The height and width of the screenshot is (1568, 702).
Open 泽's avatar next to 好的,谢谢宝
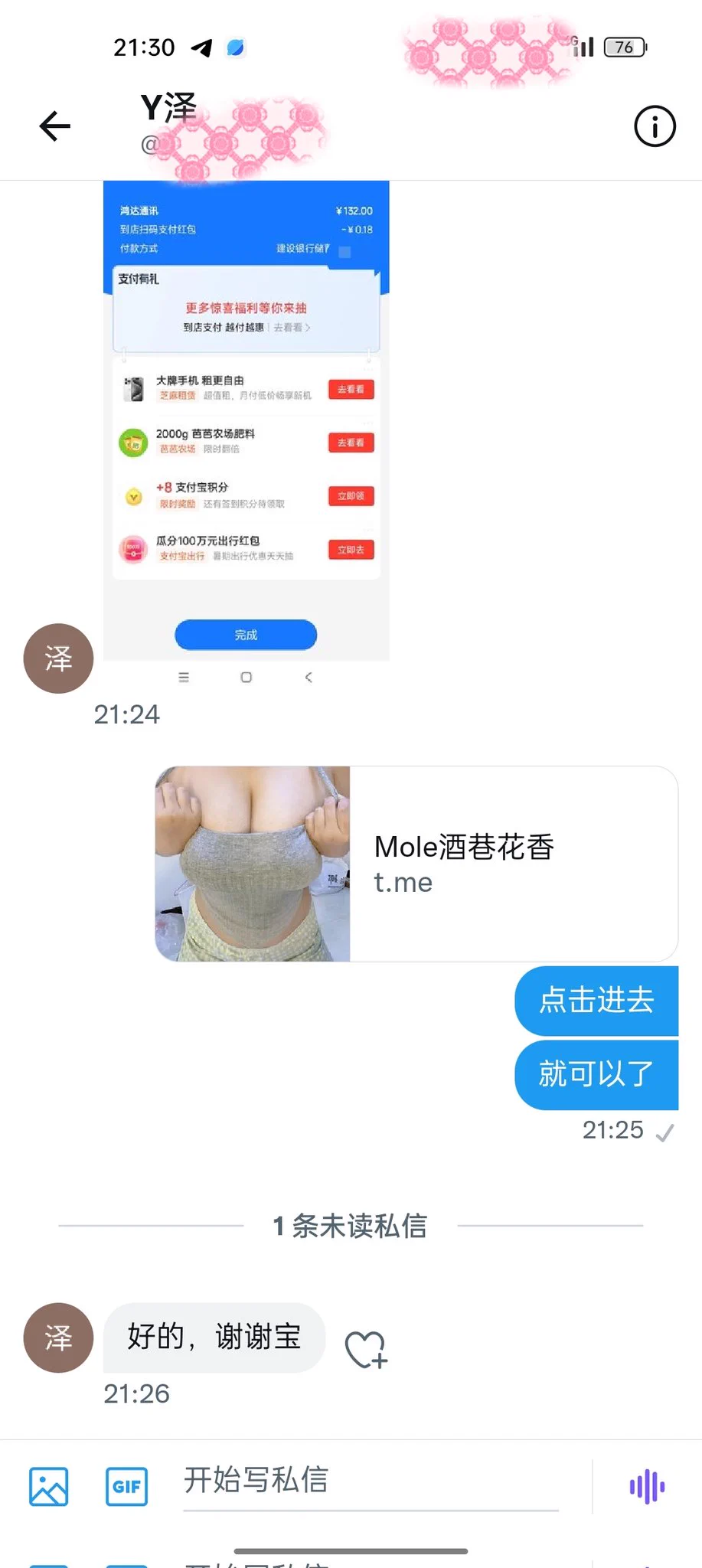(58, 1338)
